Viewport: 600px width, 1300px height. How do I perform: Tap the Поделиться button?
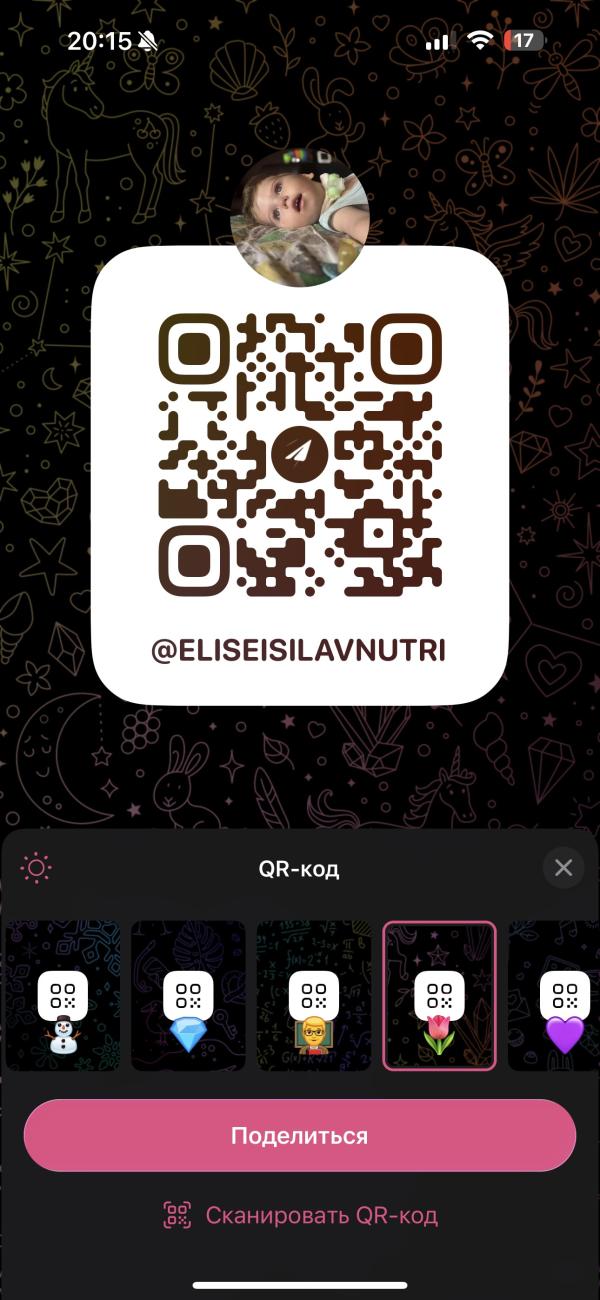point(300,1136)
